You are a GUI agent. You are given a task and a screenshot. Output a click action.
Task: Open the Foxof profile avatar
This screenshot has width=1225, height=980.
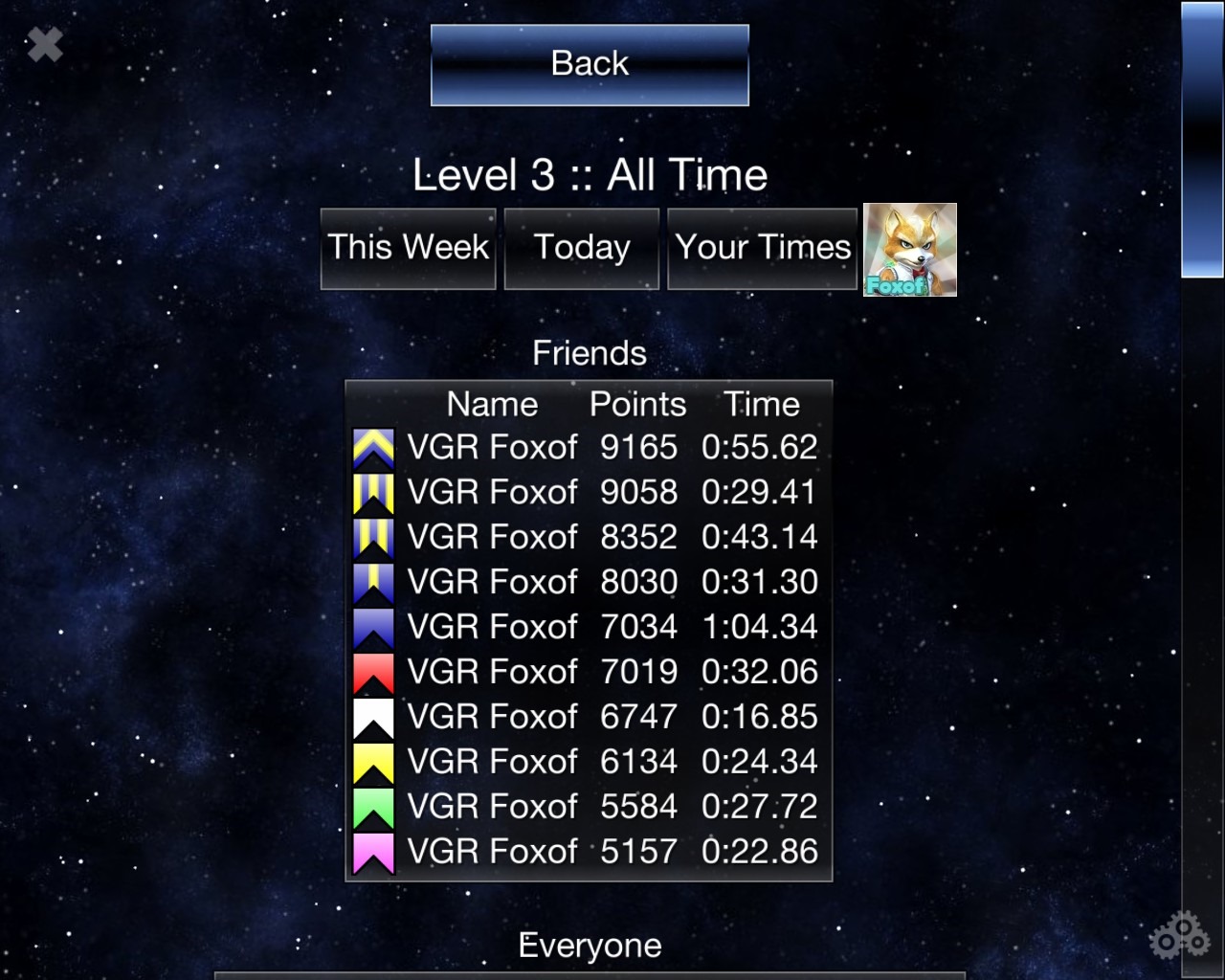909,250
